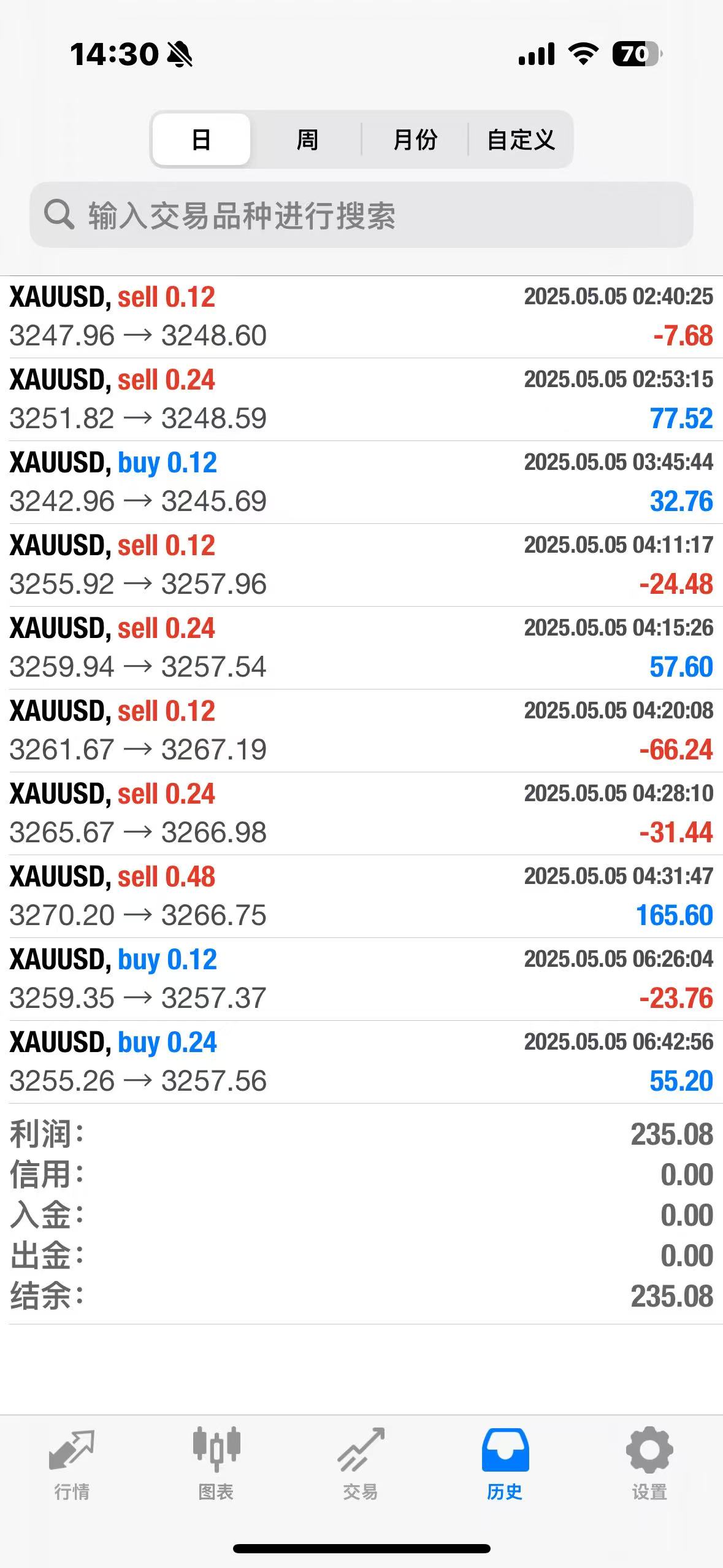Open the sell 0.12 trade closed at 02:40:25
Image resolution: width=723 pixels, height=1568 pixels.
pyautogui.click(x=361, y=317)
